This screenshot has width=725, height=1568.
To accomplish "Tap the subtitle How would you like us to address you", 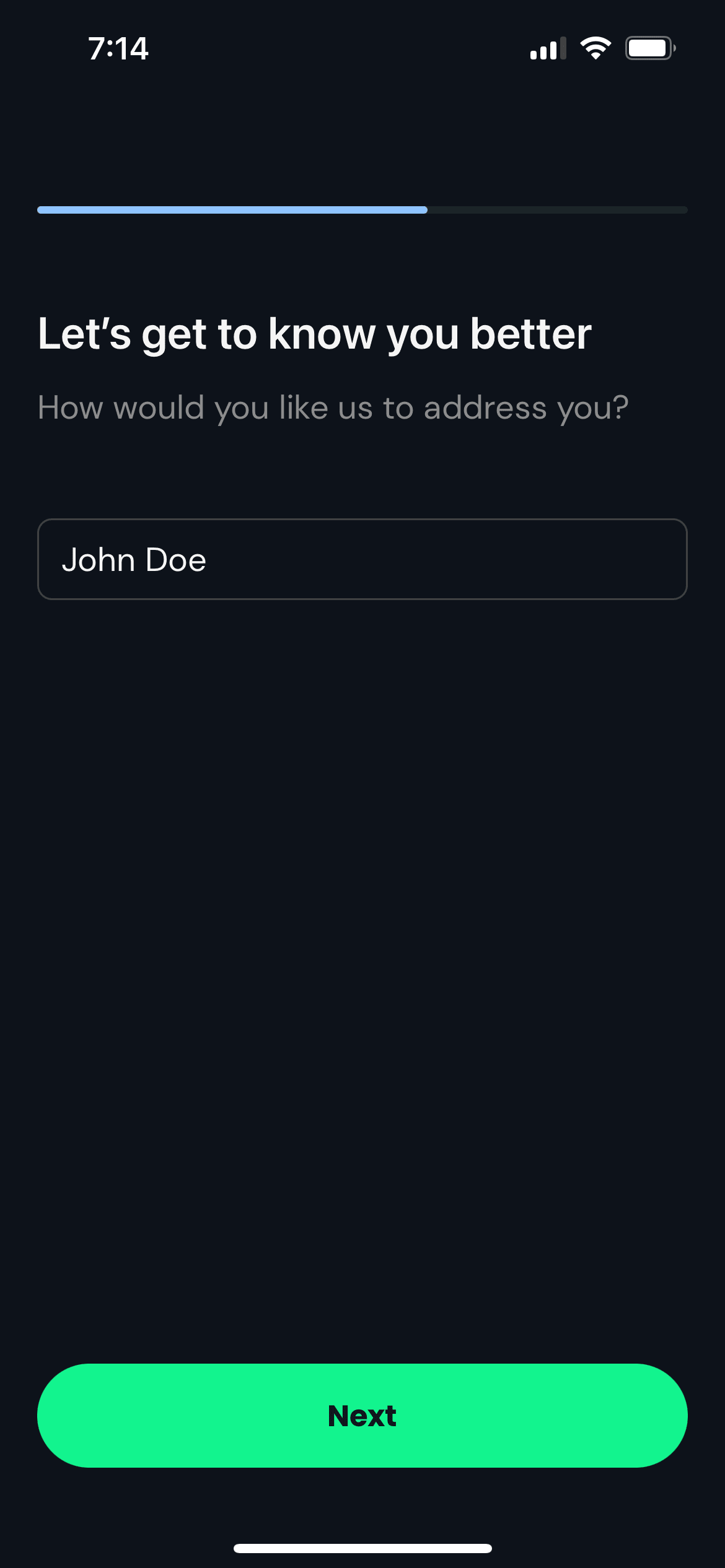I will coord(333,407).
